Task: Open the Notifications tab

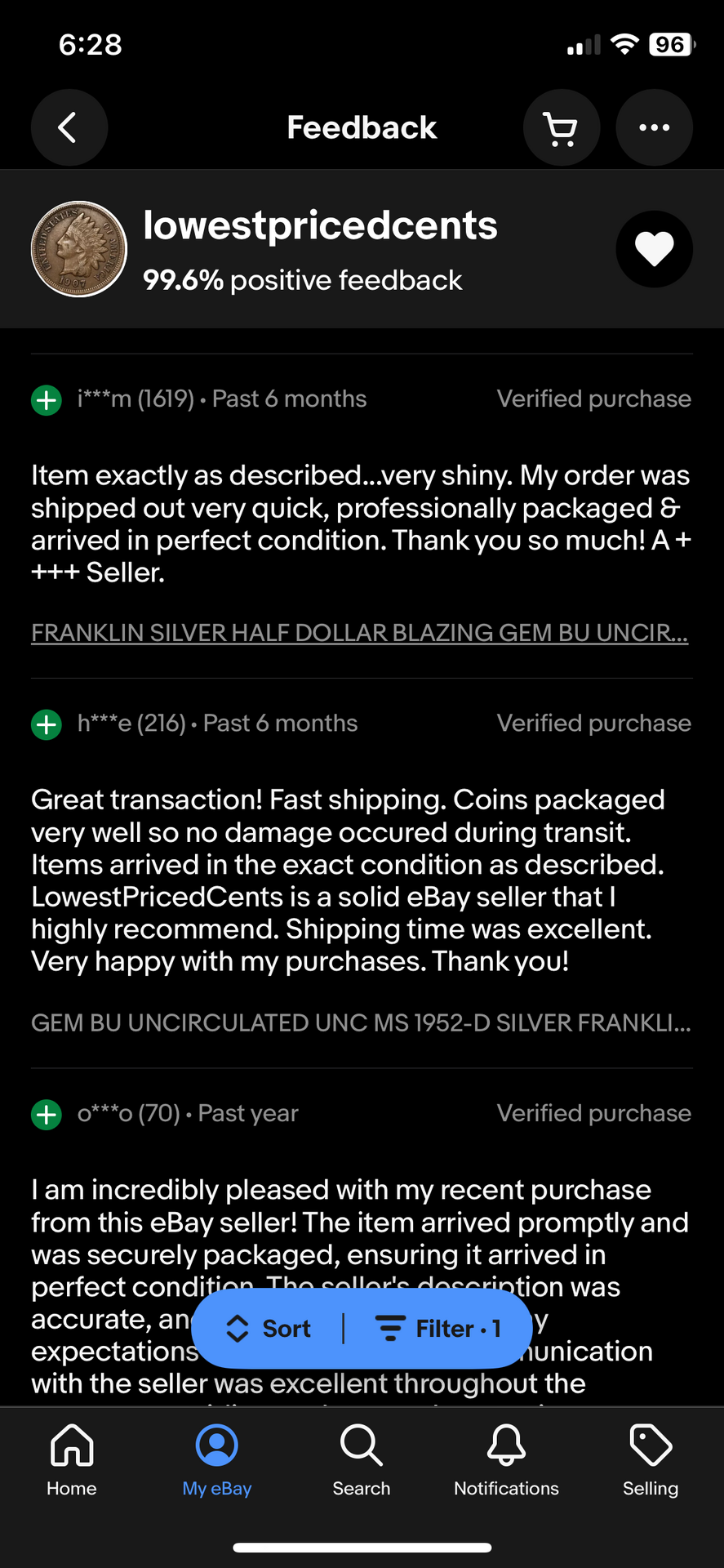Action: 506,1460
